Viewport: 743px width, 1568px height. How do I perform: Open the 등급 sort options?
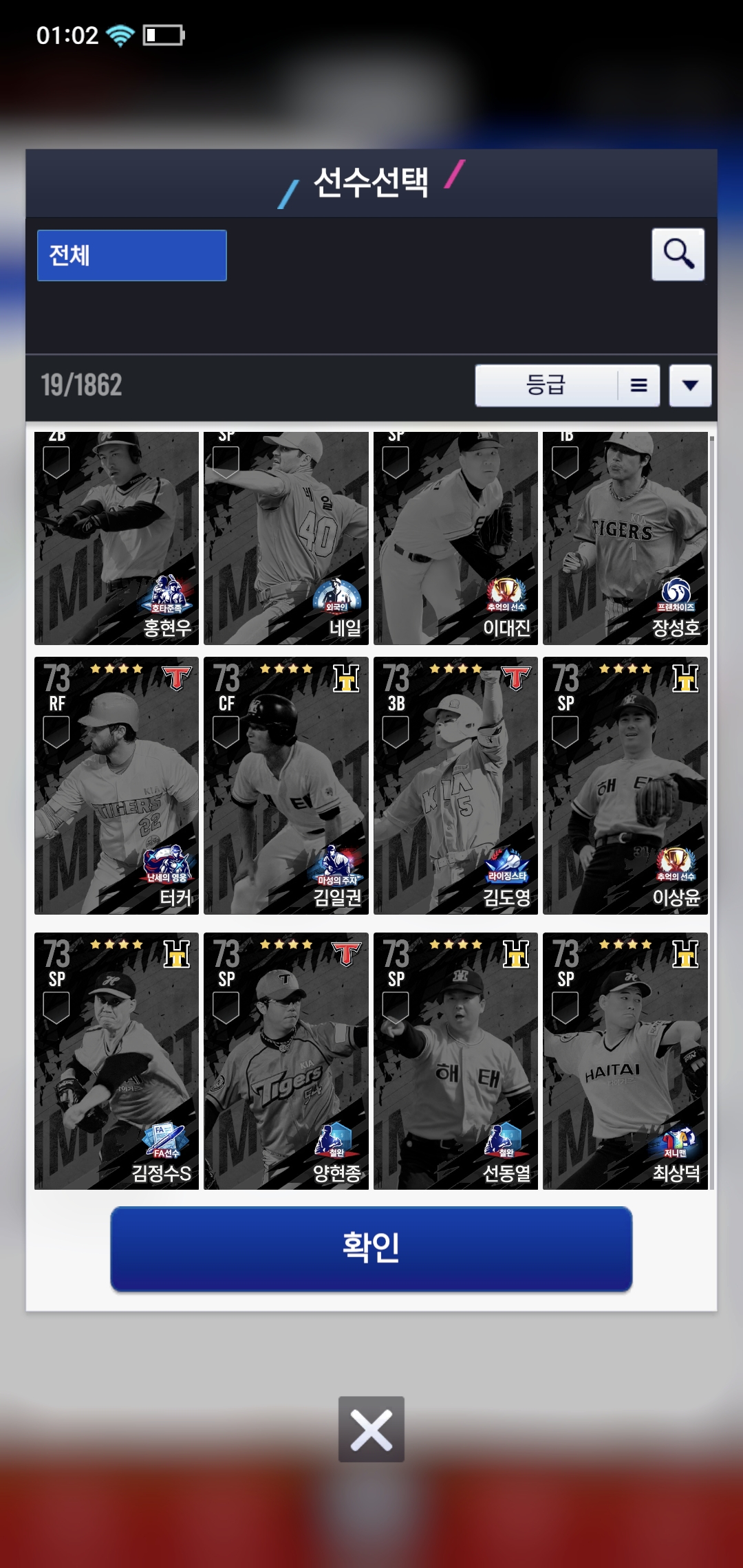coord(567,385)
